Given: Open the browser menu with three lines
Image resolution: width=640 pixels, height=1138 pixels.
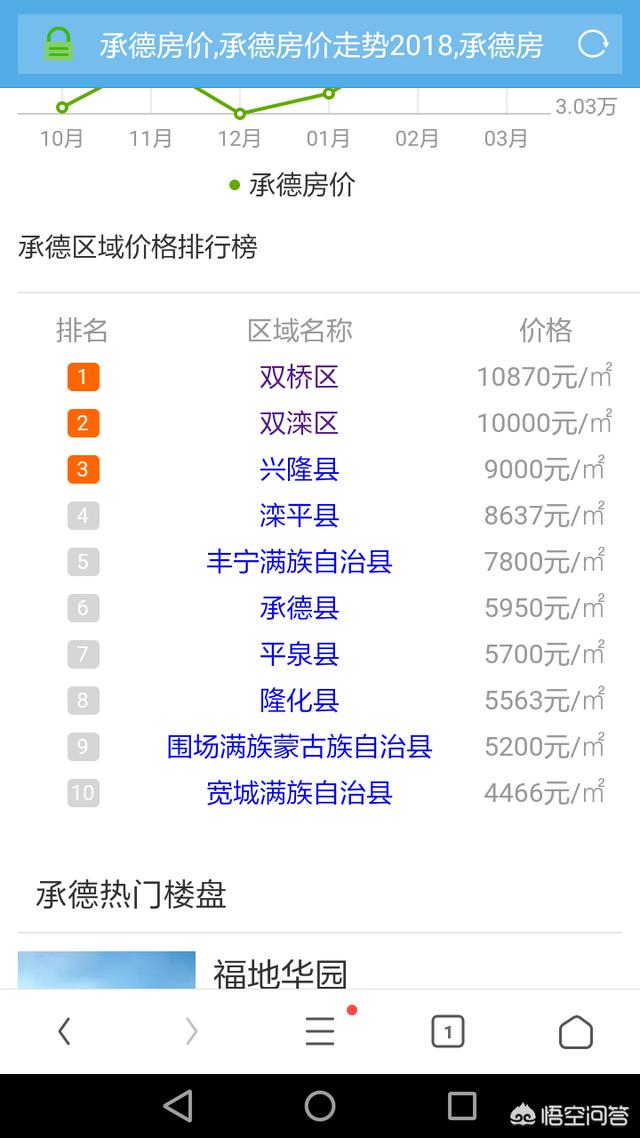Looking at the screenshot, I should [x=319, y=1031].
